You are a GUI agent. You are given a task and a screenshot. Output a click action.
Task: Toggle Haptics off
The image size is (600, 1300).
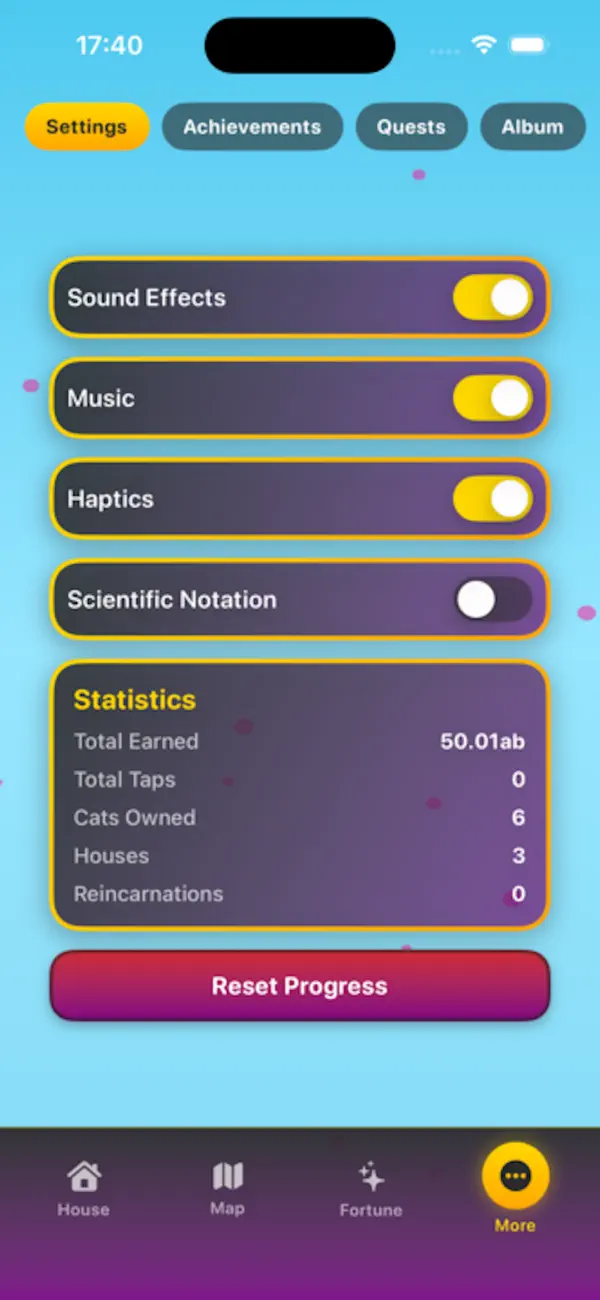point(492,499)
